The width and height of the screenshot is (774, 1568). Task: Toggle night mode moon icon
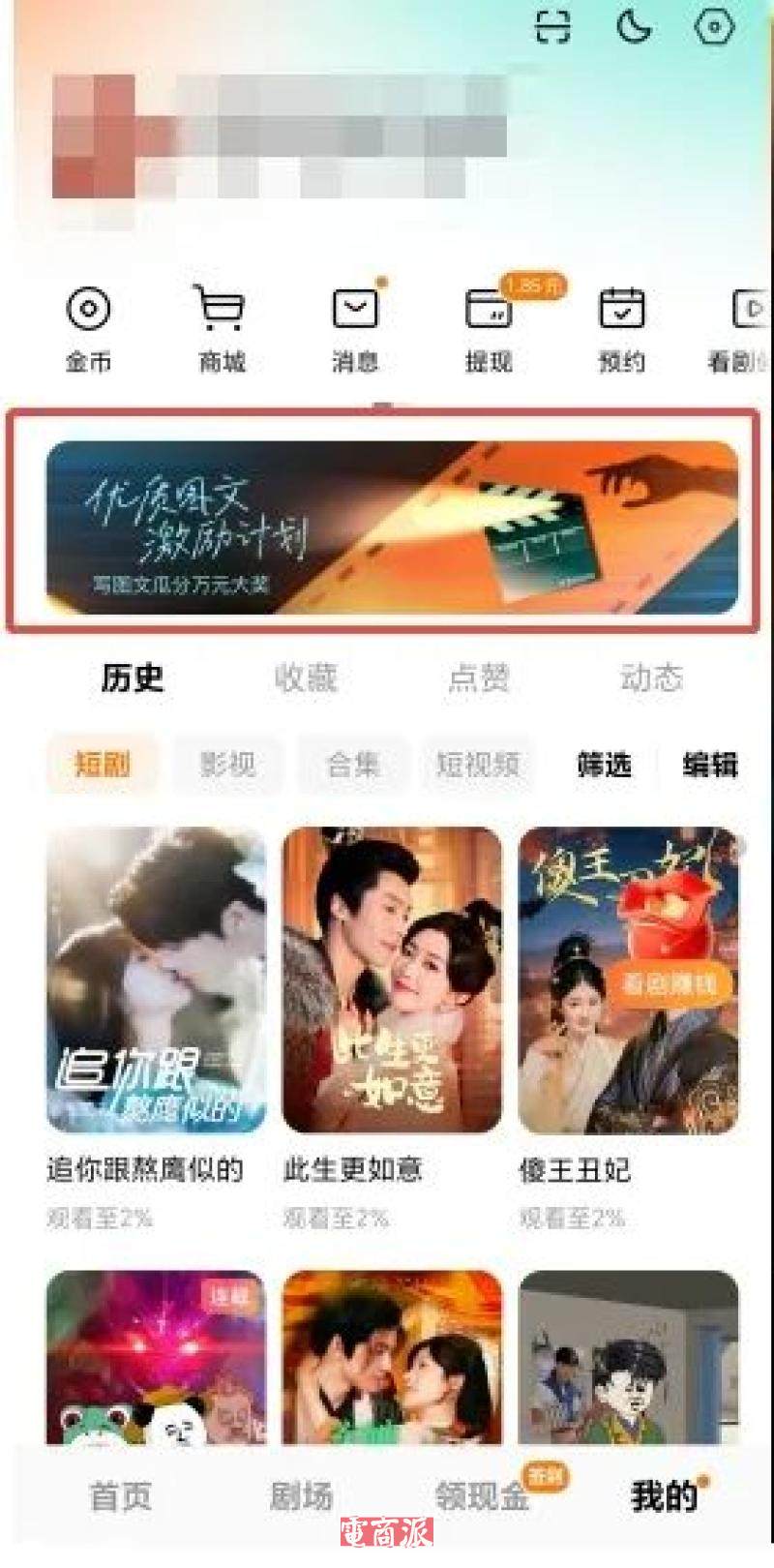(634, 26)
